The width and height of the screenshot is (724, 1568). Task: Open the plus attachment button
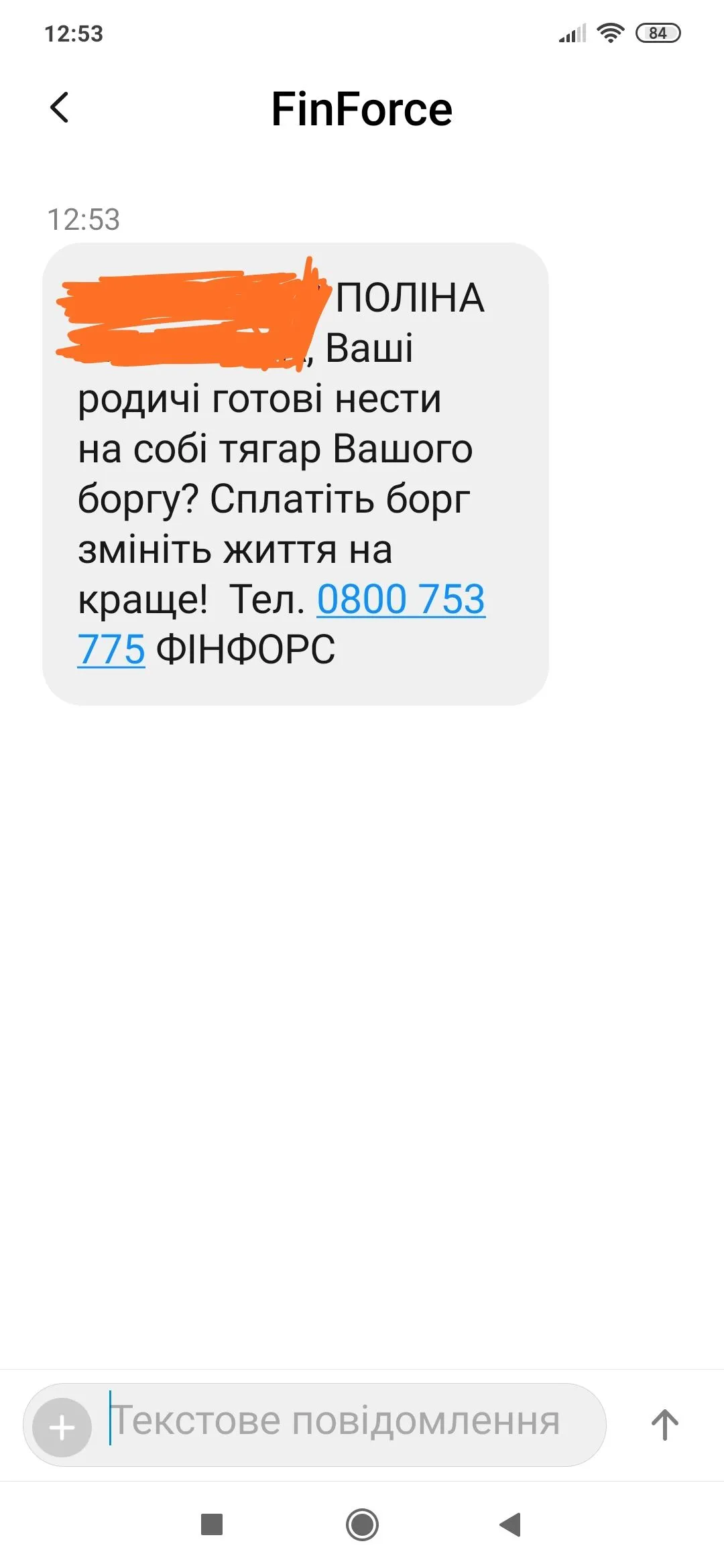tap(62, 1427)
